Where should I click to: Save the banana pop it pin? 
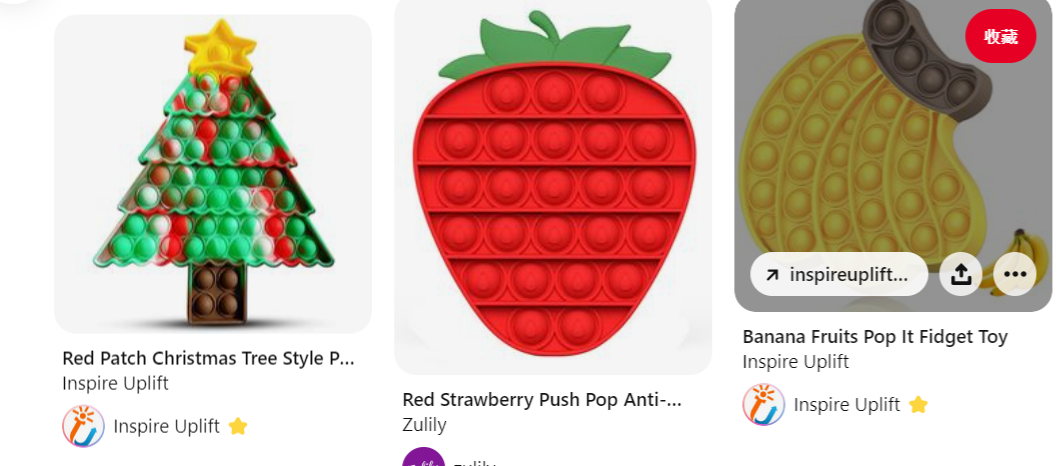1000,37
